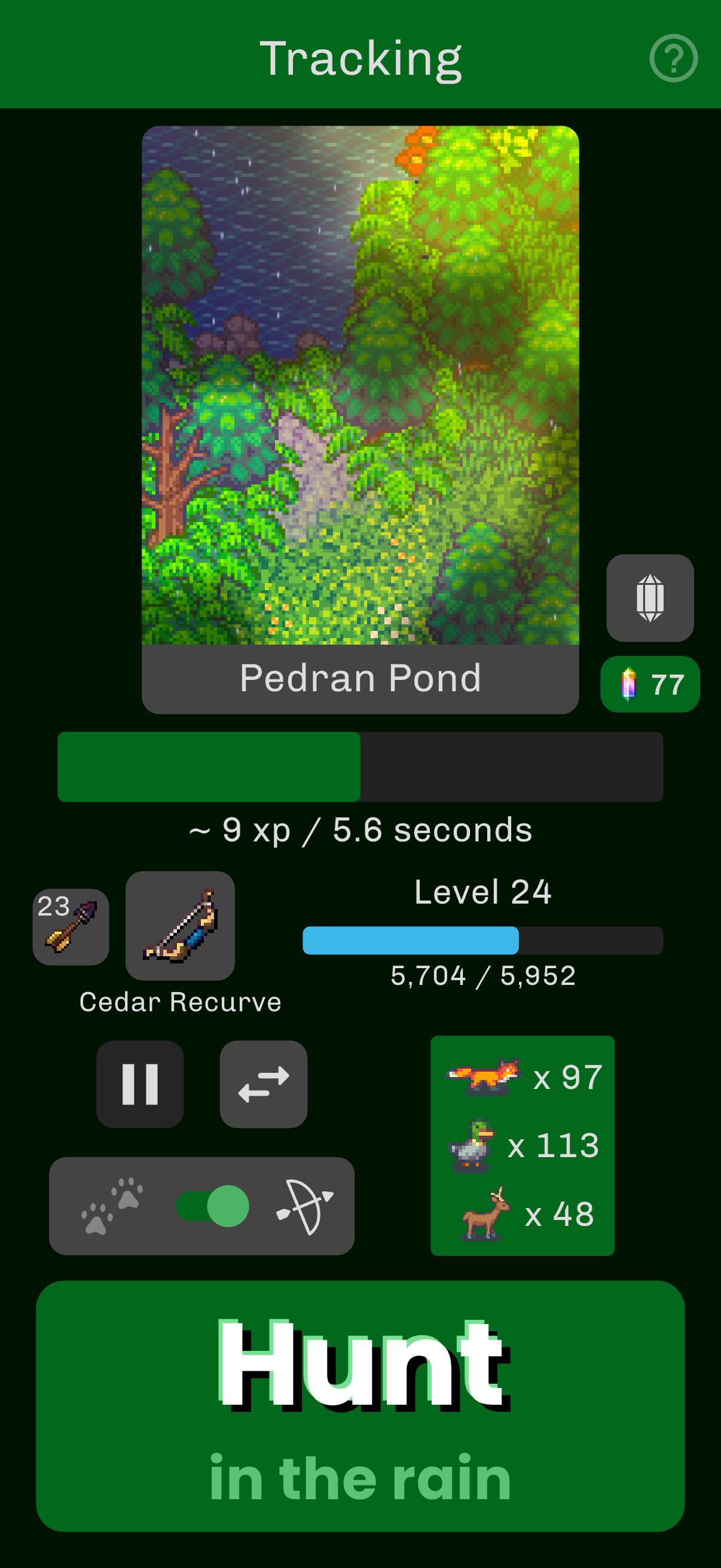This screenshot has width=721, height=1568.
Task: Tap Hunt in the rain
Action: (360, 1407)
